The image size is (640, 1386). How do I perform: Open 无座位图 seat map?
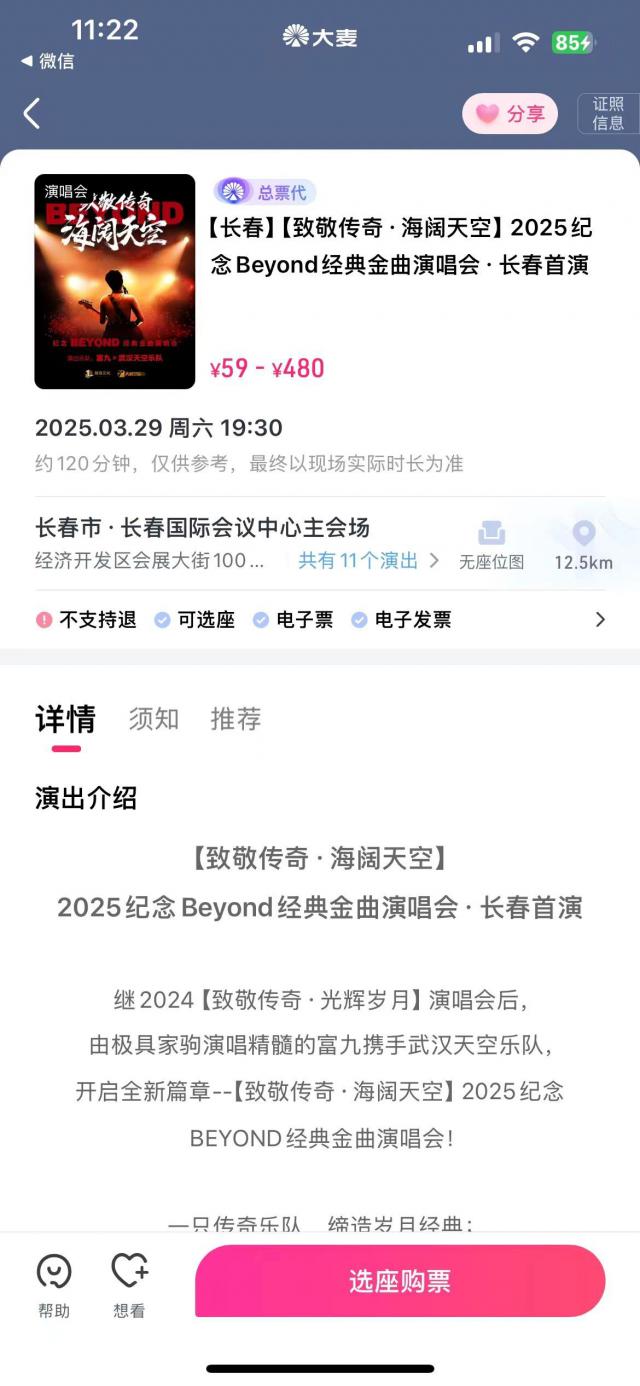pyautogui.click(x=491, y=545)
